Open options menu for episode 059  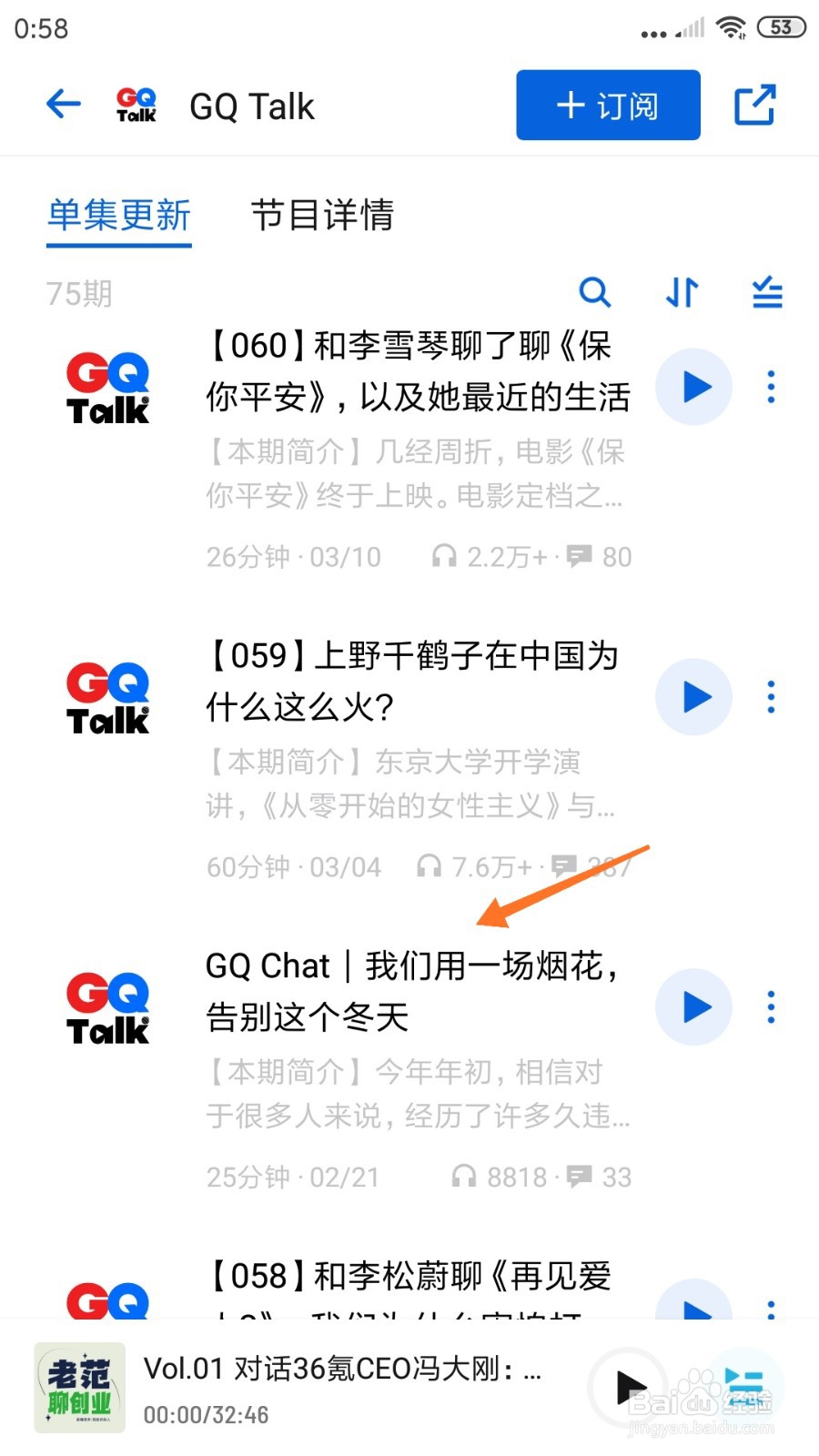tap(770, 696)
